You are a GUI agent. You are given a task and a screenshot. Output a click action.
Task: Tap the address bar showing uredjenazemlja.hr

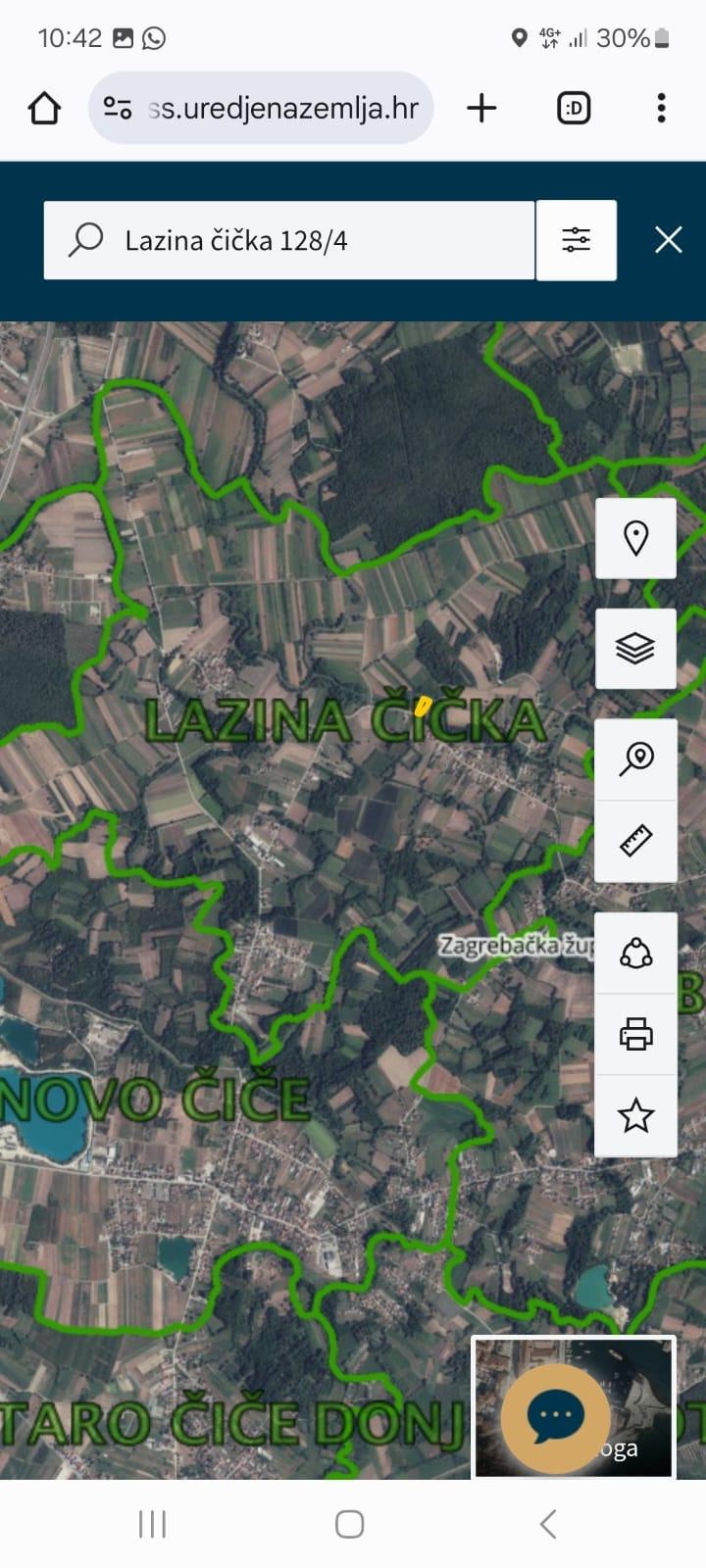pos(284,109)
